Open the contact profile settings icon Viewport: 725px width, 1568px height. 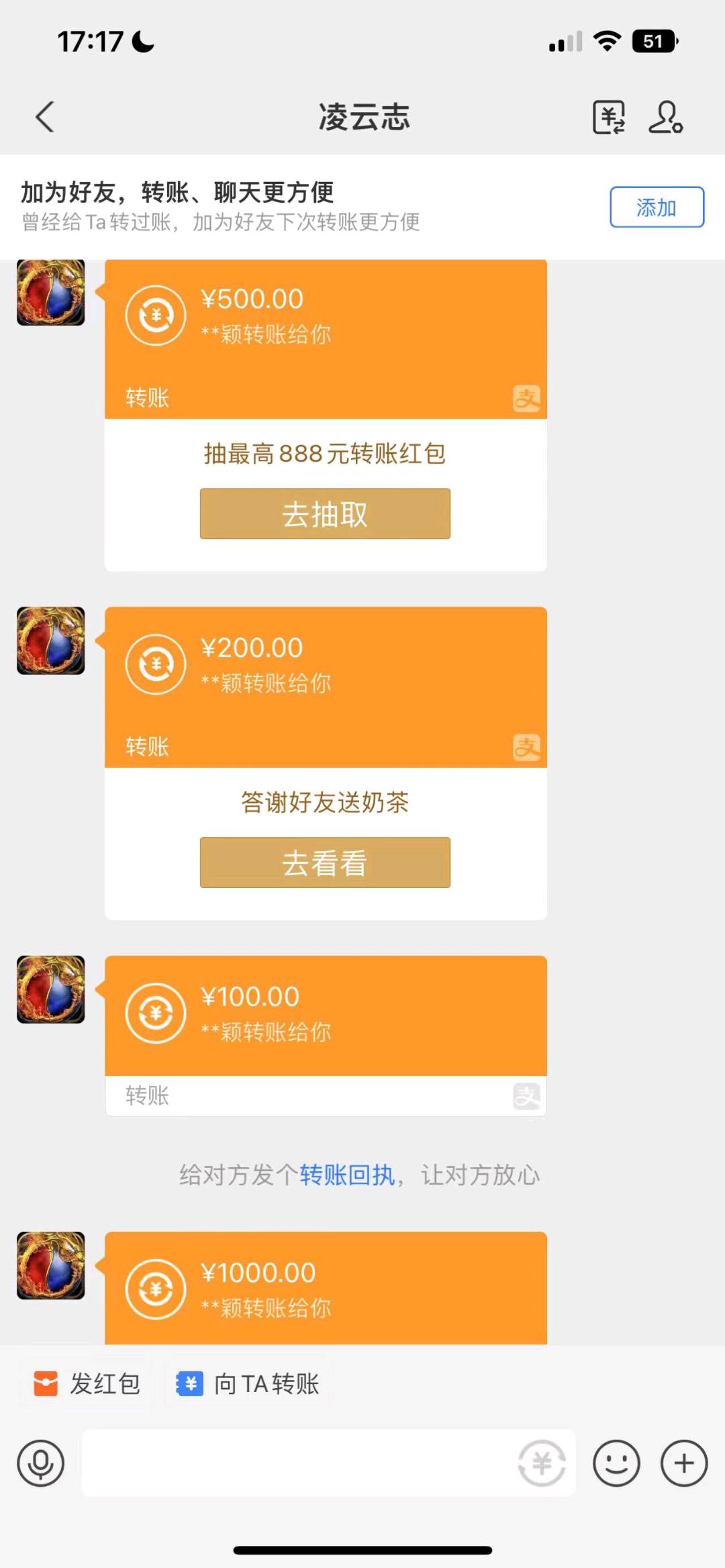(x=665, y=117)
